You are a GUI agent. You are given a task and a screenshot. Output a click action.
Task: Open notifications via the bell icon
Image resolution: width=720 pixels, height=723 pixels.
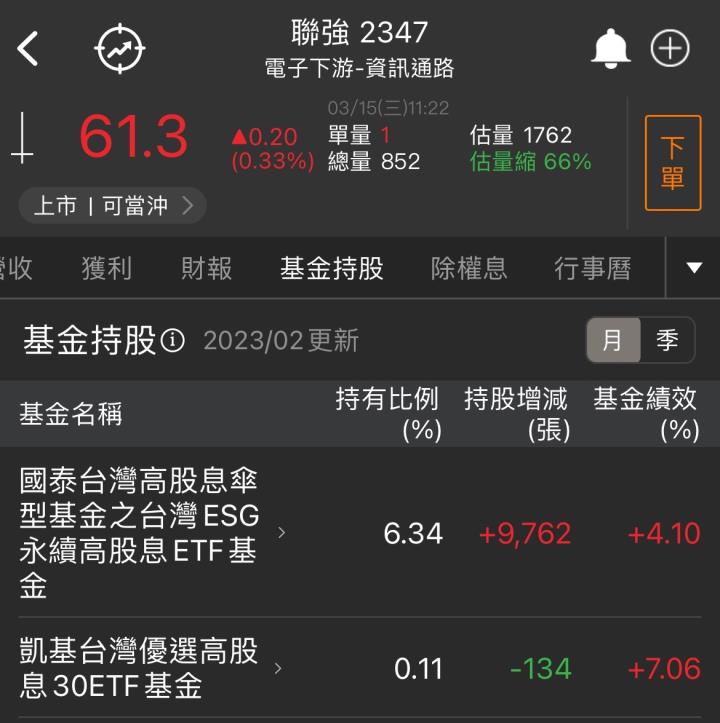[612, 47]
